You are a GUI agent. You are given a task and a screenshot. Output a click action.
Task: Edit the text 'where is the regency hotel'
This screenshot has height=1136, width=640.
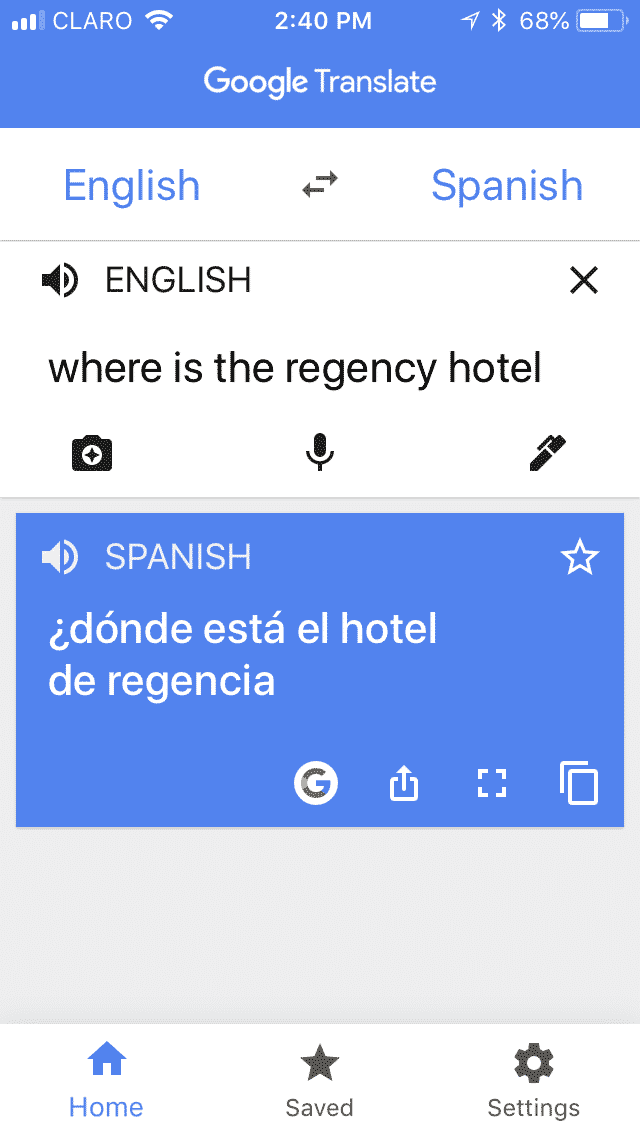[x=295, y=369]
